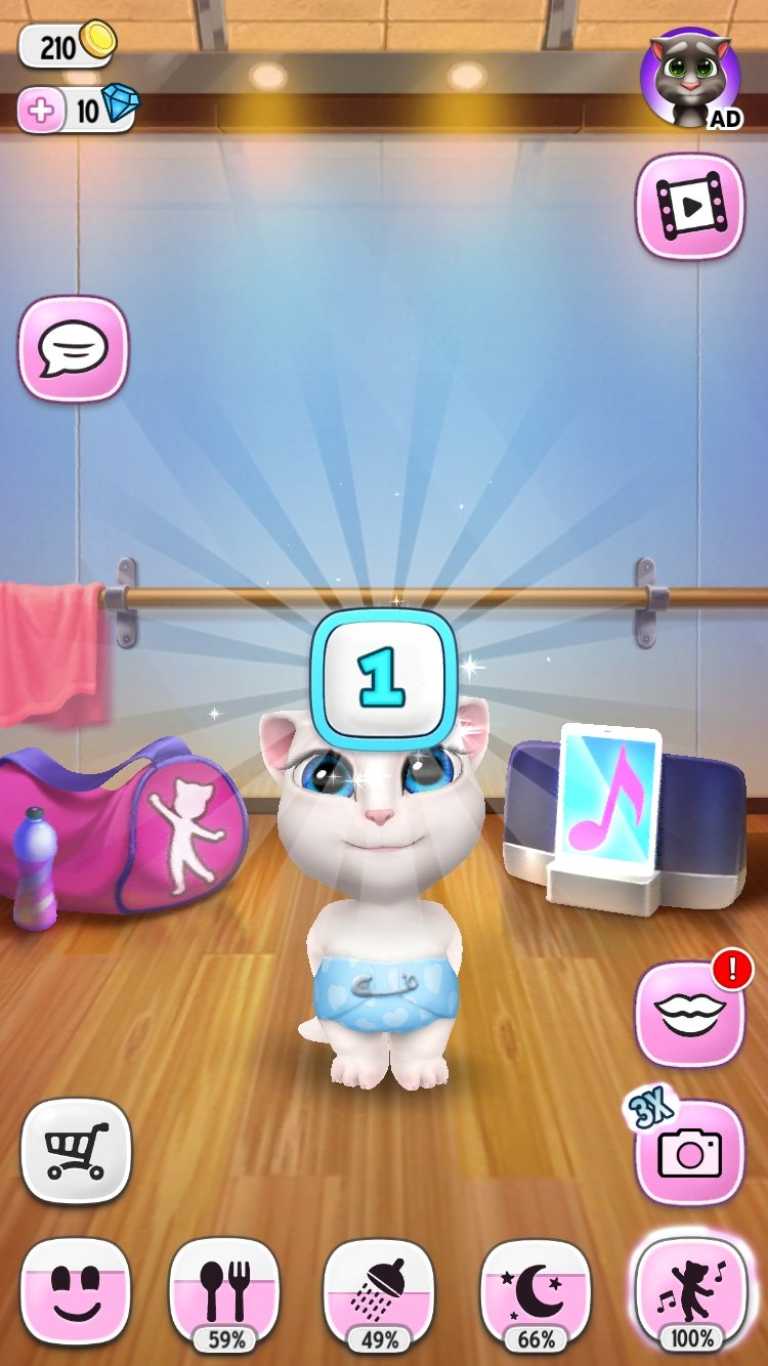
Task: Go to the shower room at 49%
Action: pos(379,1290)
